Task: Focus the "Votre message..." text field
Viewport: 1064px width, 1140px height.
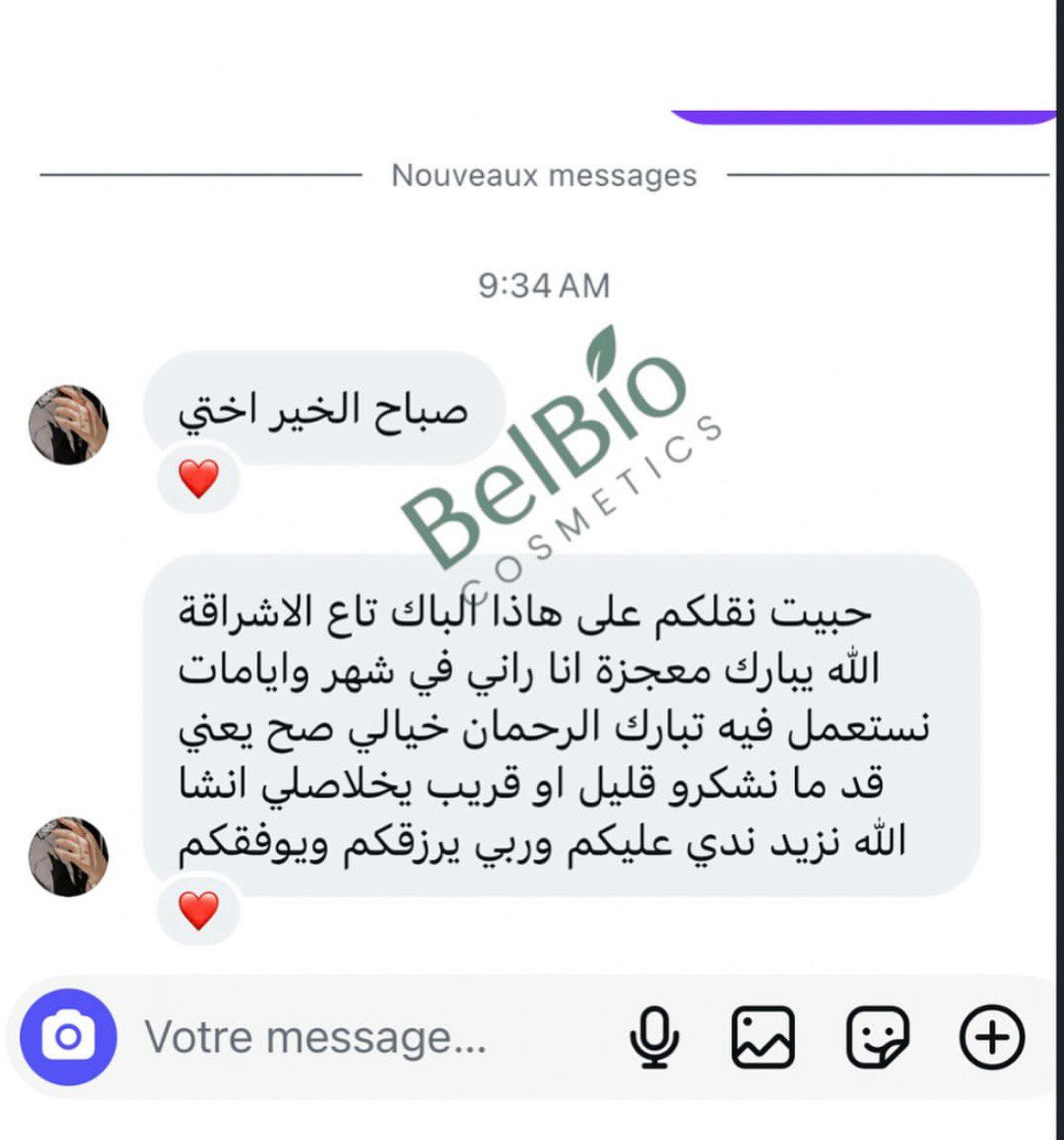Action: pos(316,1037)
